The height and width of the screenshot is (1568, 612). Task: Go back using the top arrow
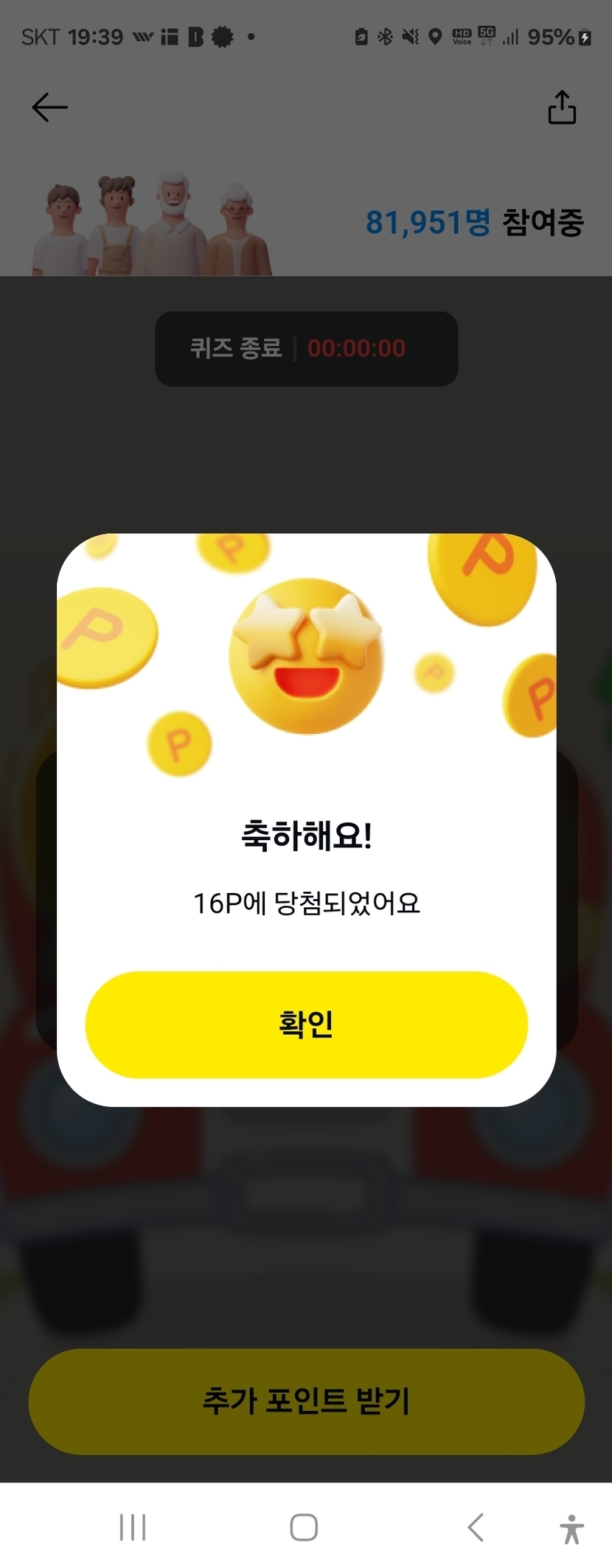coord(49,108)
